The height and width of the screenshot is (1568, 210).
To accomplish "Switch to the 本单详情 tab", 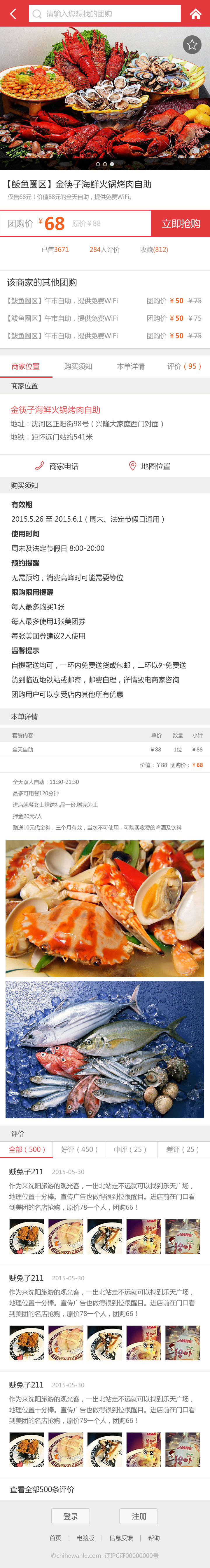I will pyautogui.click(x=130, y=367).
